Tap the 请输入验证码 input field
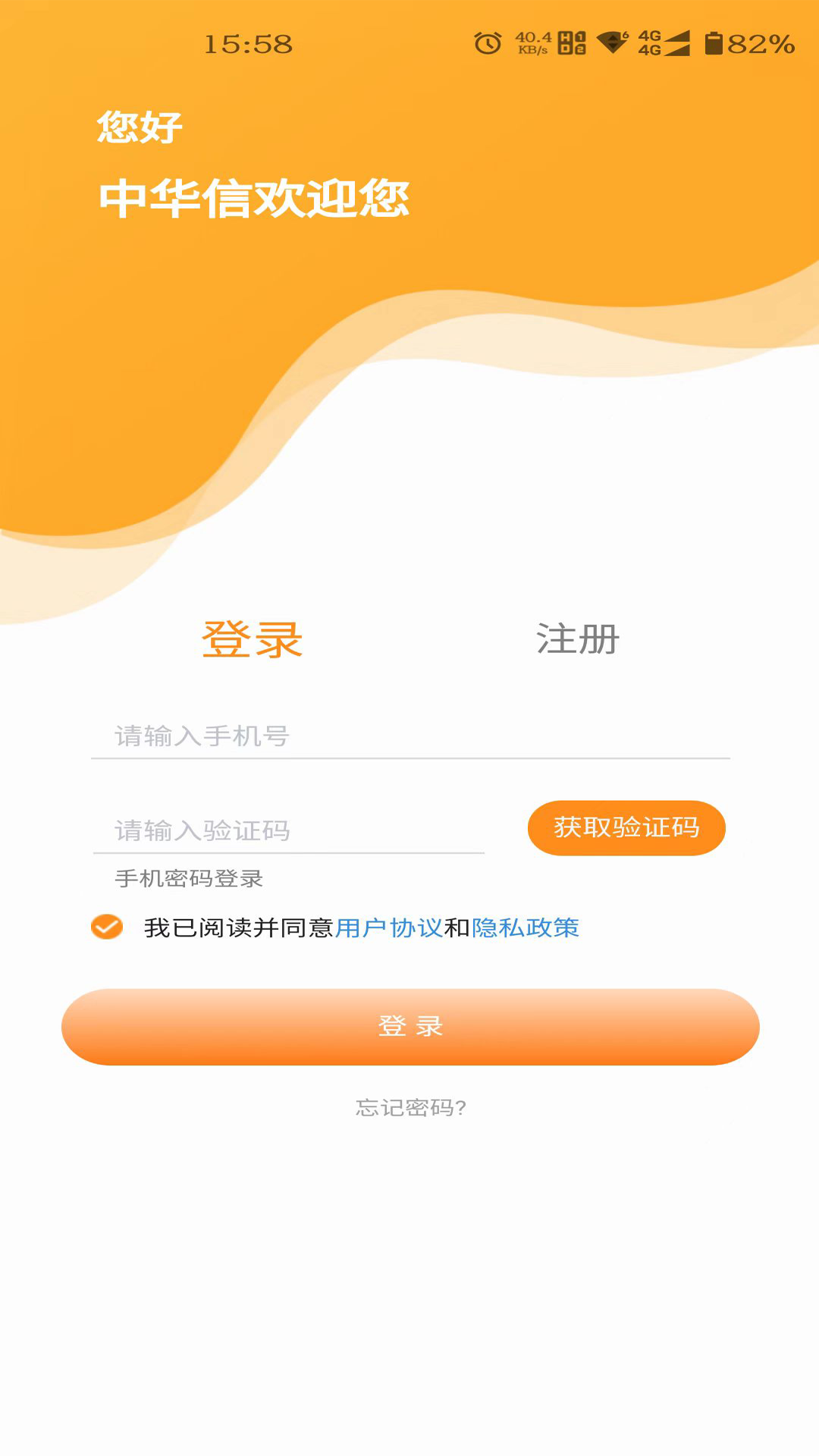Image resolution: width=819 pixels, height=1456 pixels. coord(288,830)
